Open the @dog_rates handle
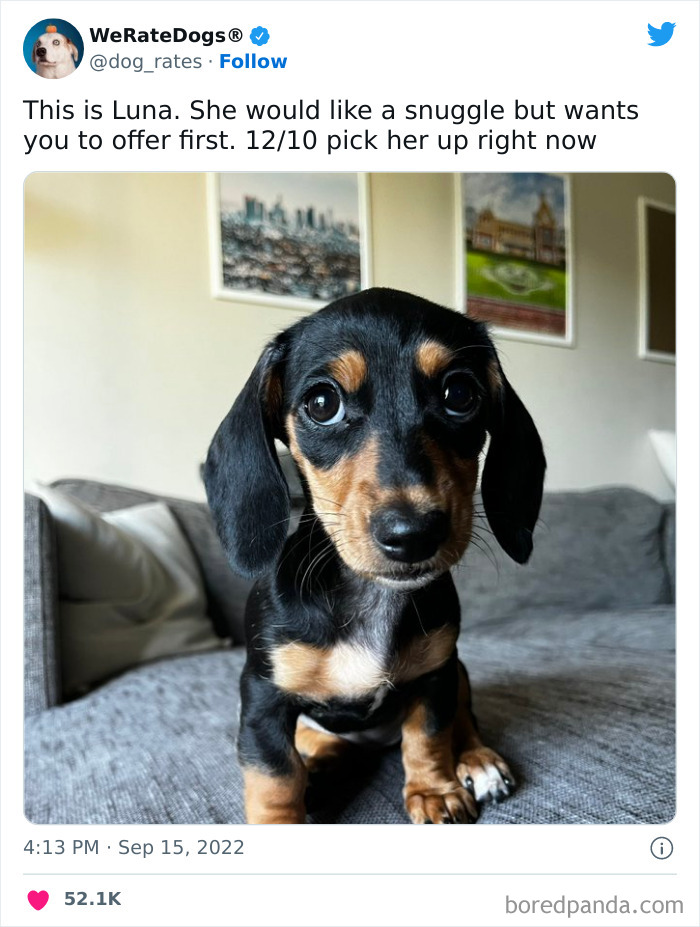 pos(146,62)
